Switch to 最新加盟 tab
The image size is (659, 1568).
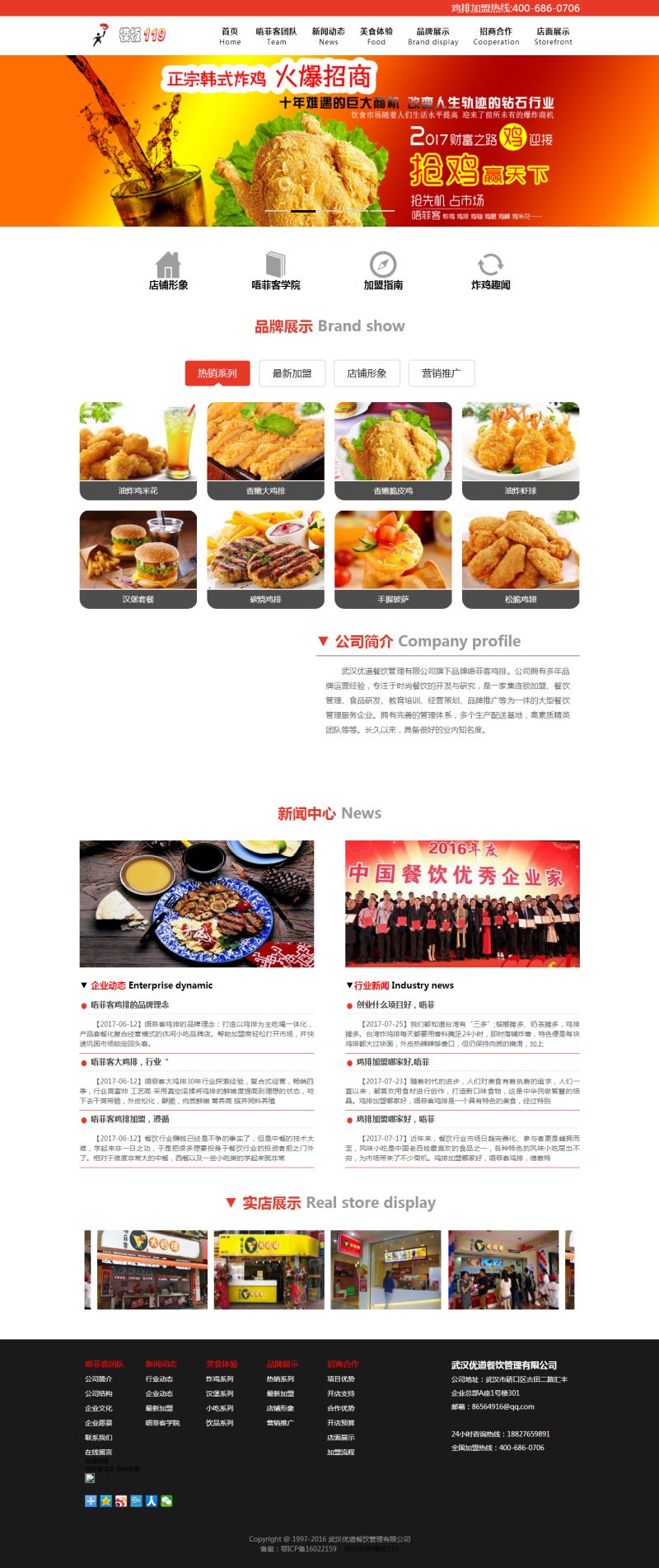[x=292, y=373]
